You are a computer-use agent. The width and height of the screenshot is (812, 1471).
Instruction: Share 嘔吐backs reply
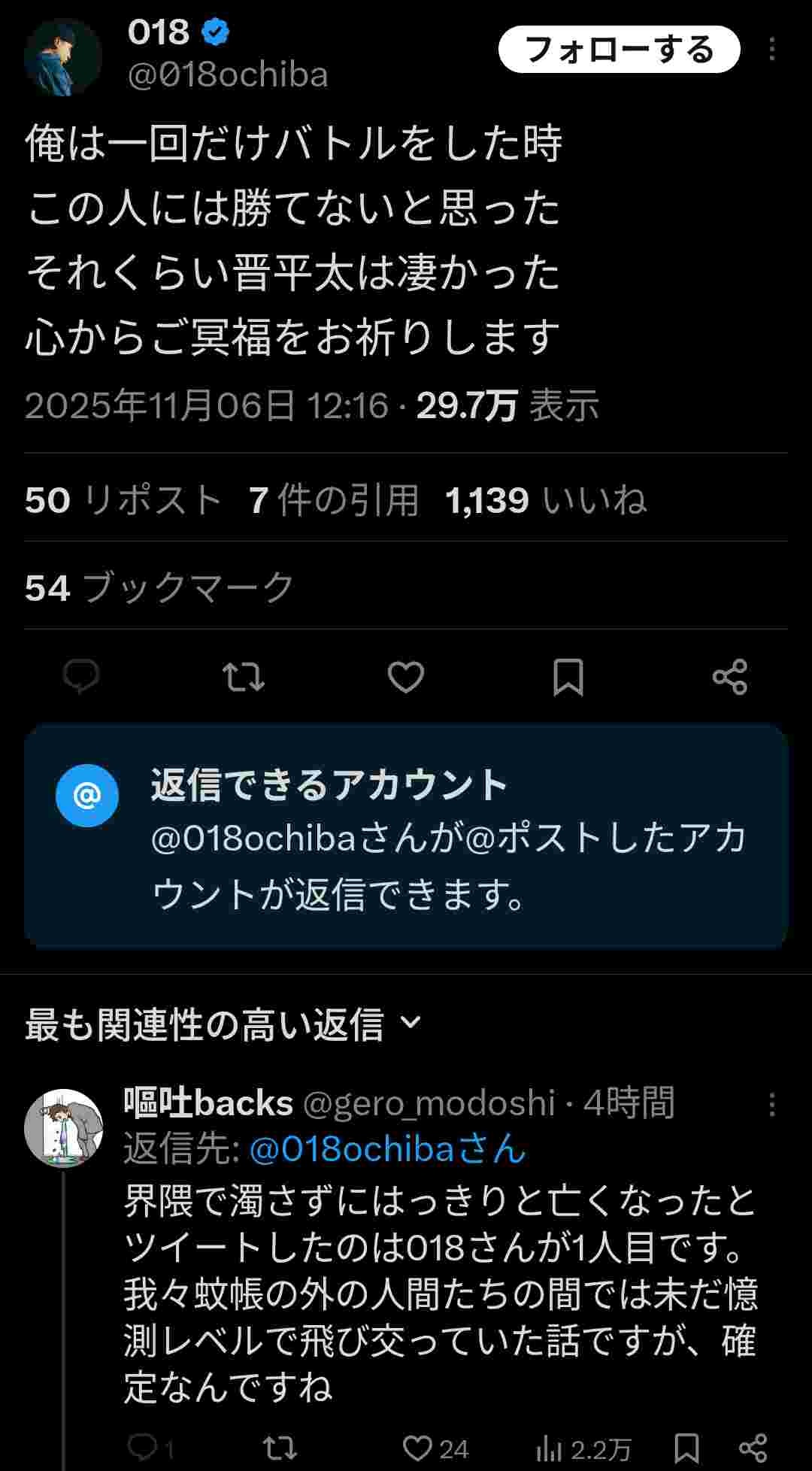pos(753,1447)
